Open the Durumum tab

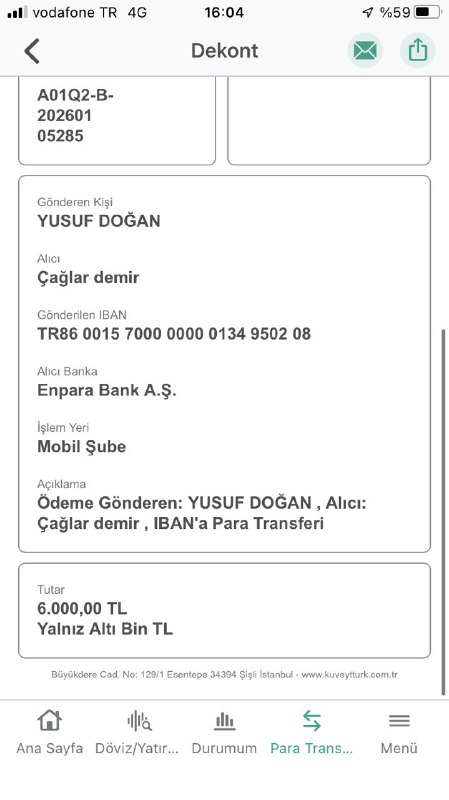(224, 733)
